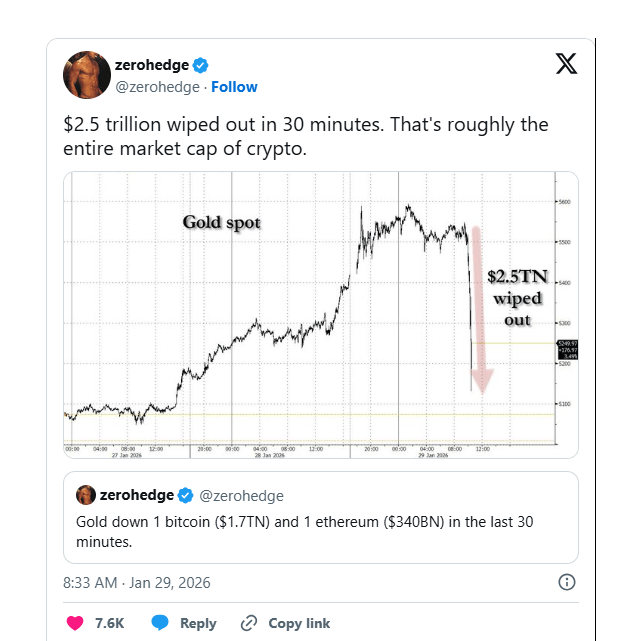Viewport: 626px width, 641px height.
Task: Open the @zerohedge handle
Action: [156, 87]
